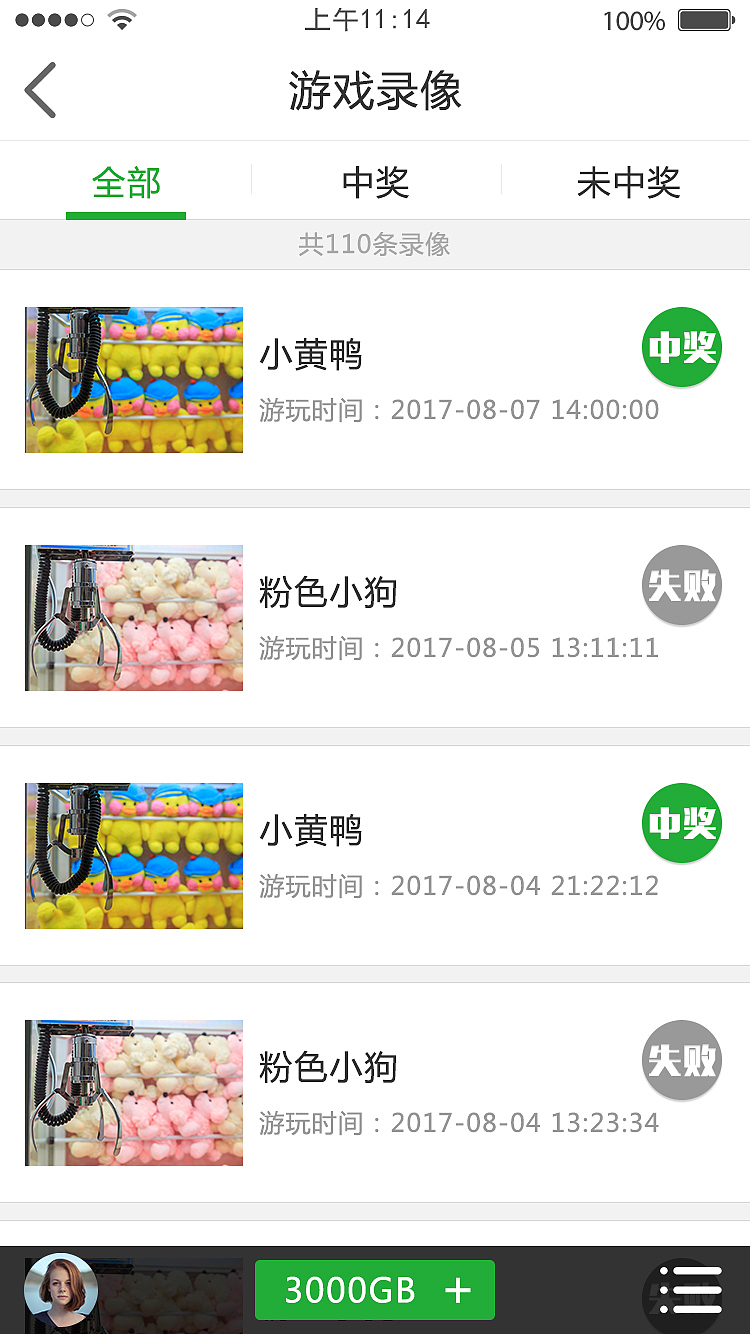Tap the back arrow to leave 游戏录像
Image resolution: width=750 pixels, height=1334 pixels.
40,90
